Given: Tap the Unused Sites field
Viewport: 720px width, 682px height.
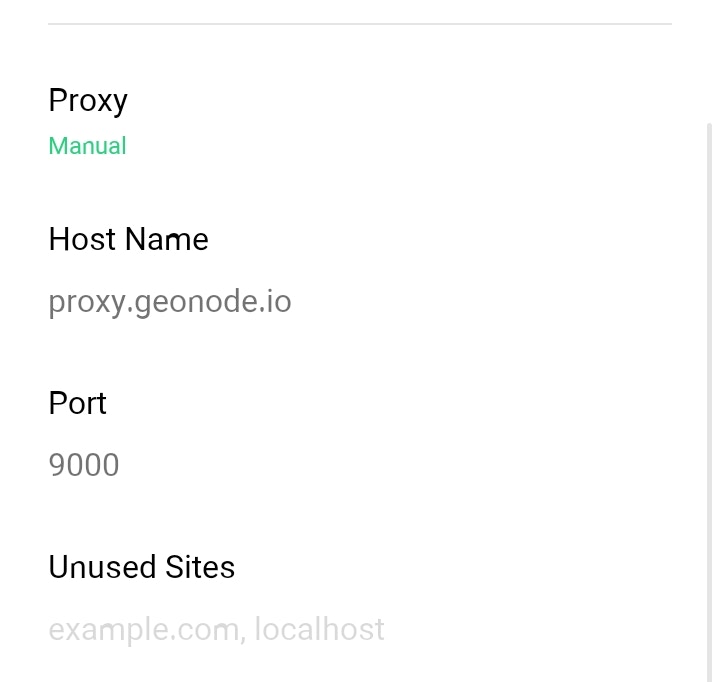Looking at the screenshot, I should pos(216,629).
